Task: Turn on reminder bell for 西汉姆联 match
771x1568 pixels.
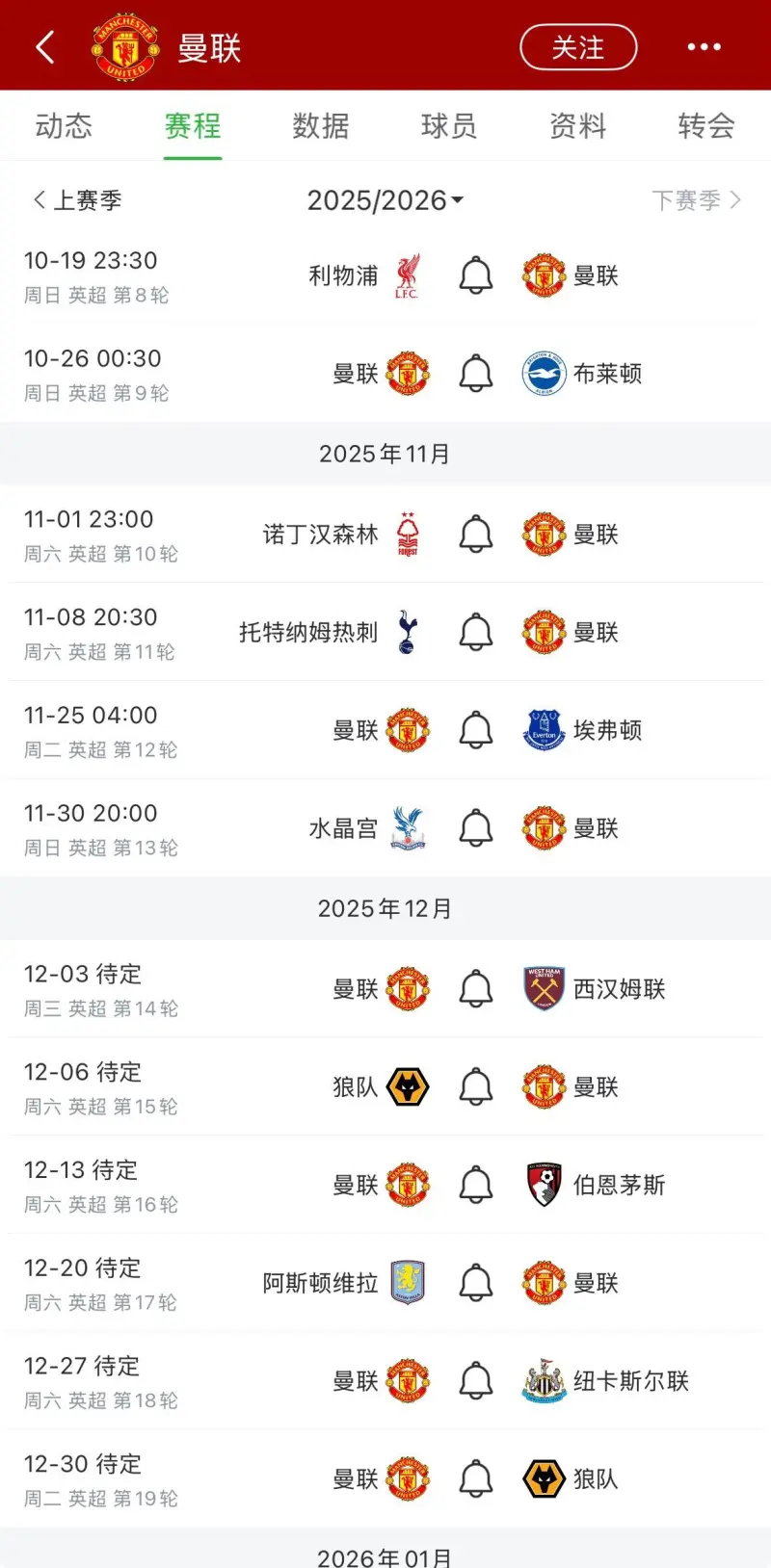Action: [475, 989]
